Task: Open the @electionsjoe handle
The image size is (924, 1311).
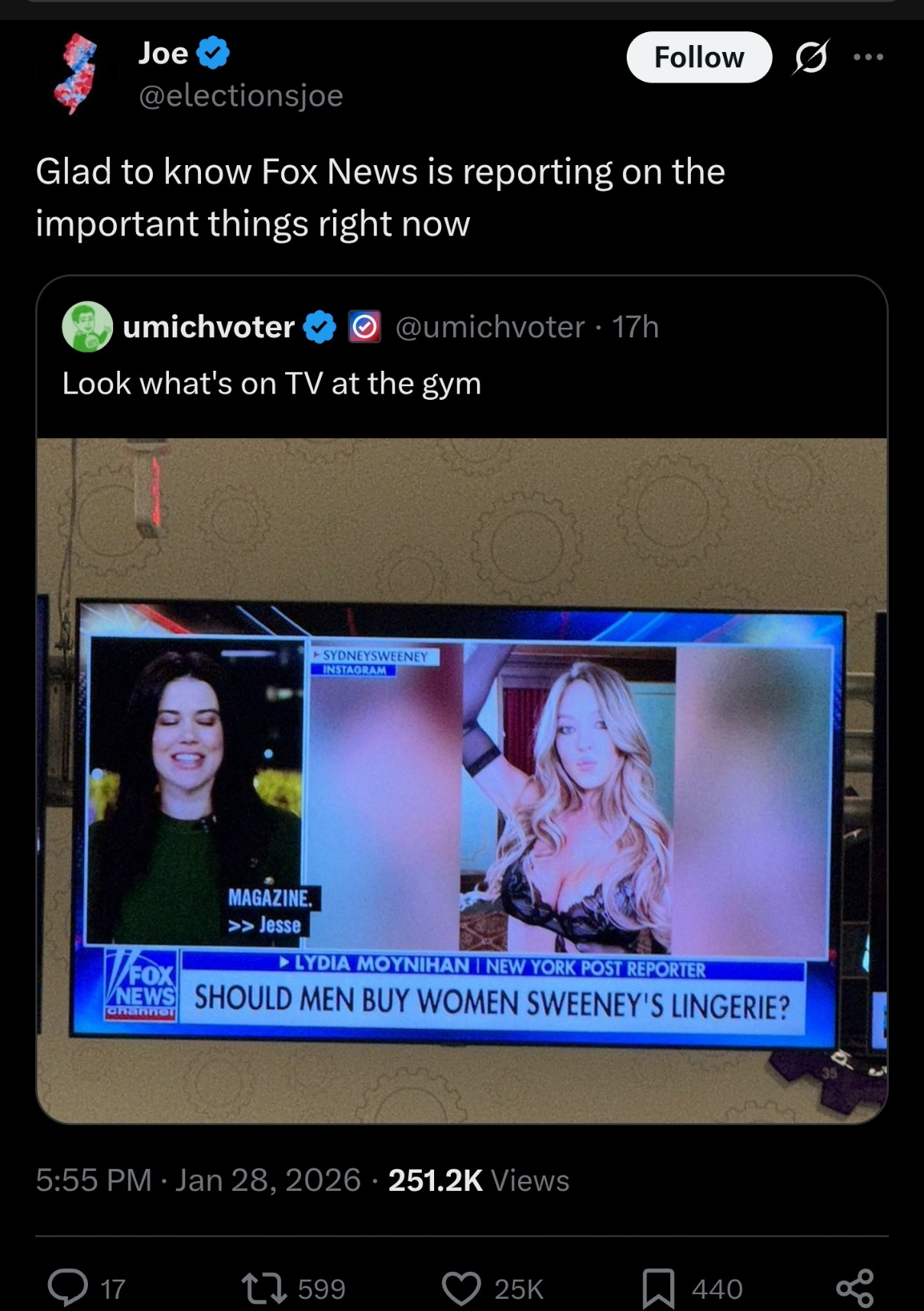Action: 241,96
